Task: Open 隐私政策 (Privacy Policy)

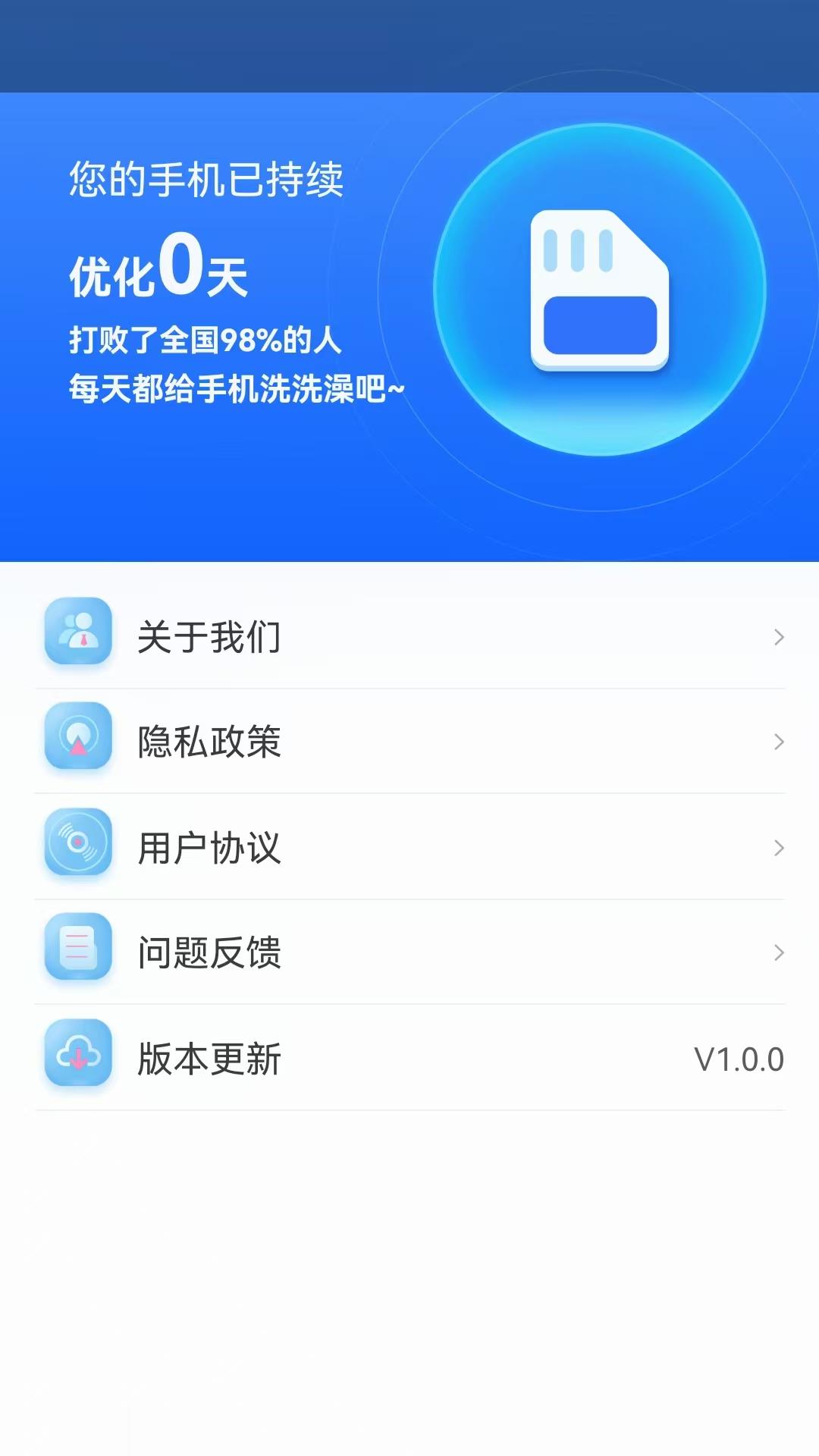Action: pos(409,741)
